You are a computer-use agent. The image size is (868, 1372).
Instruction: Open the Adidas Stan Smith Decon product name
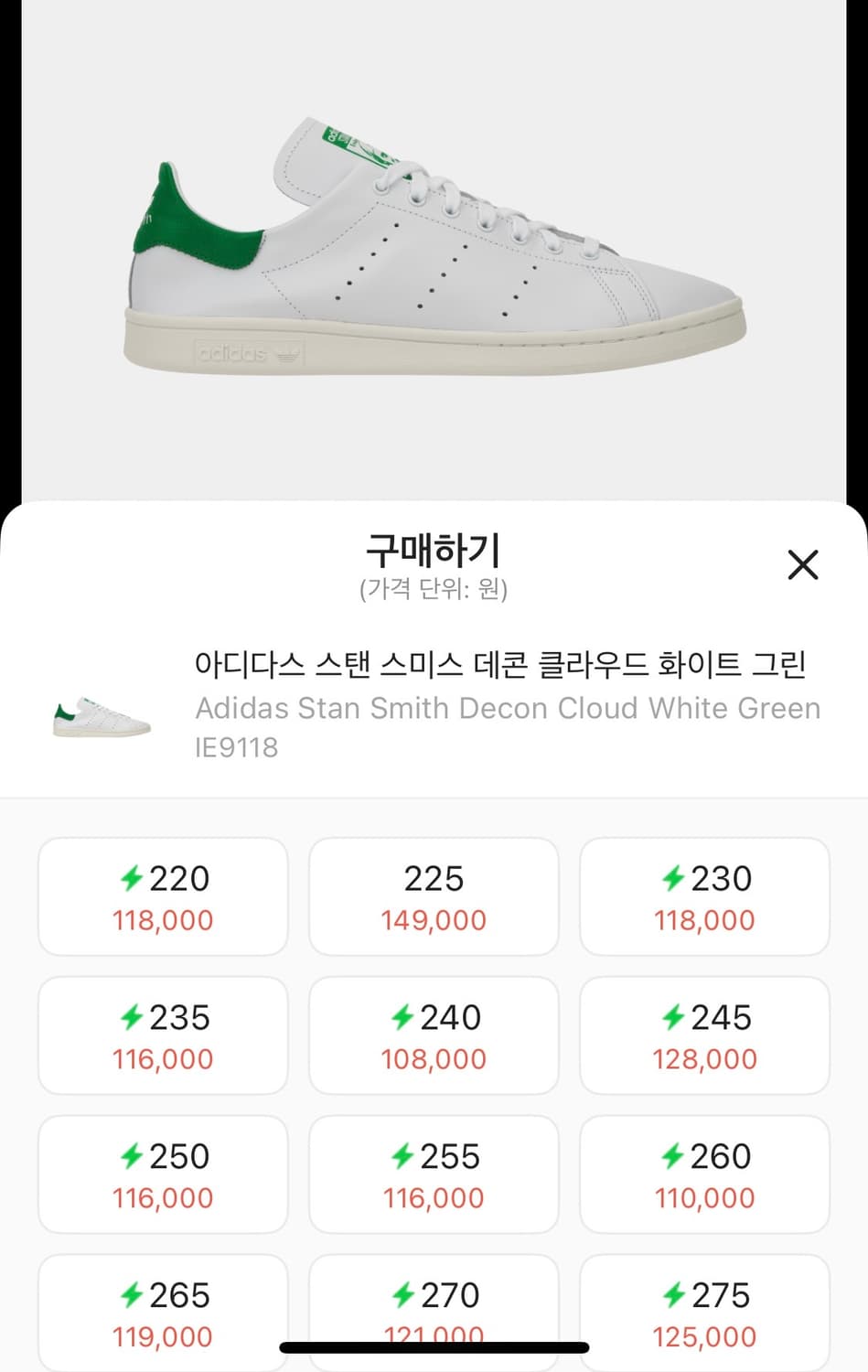pos(507,707)
